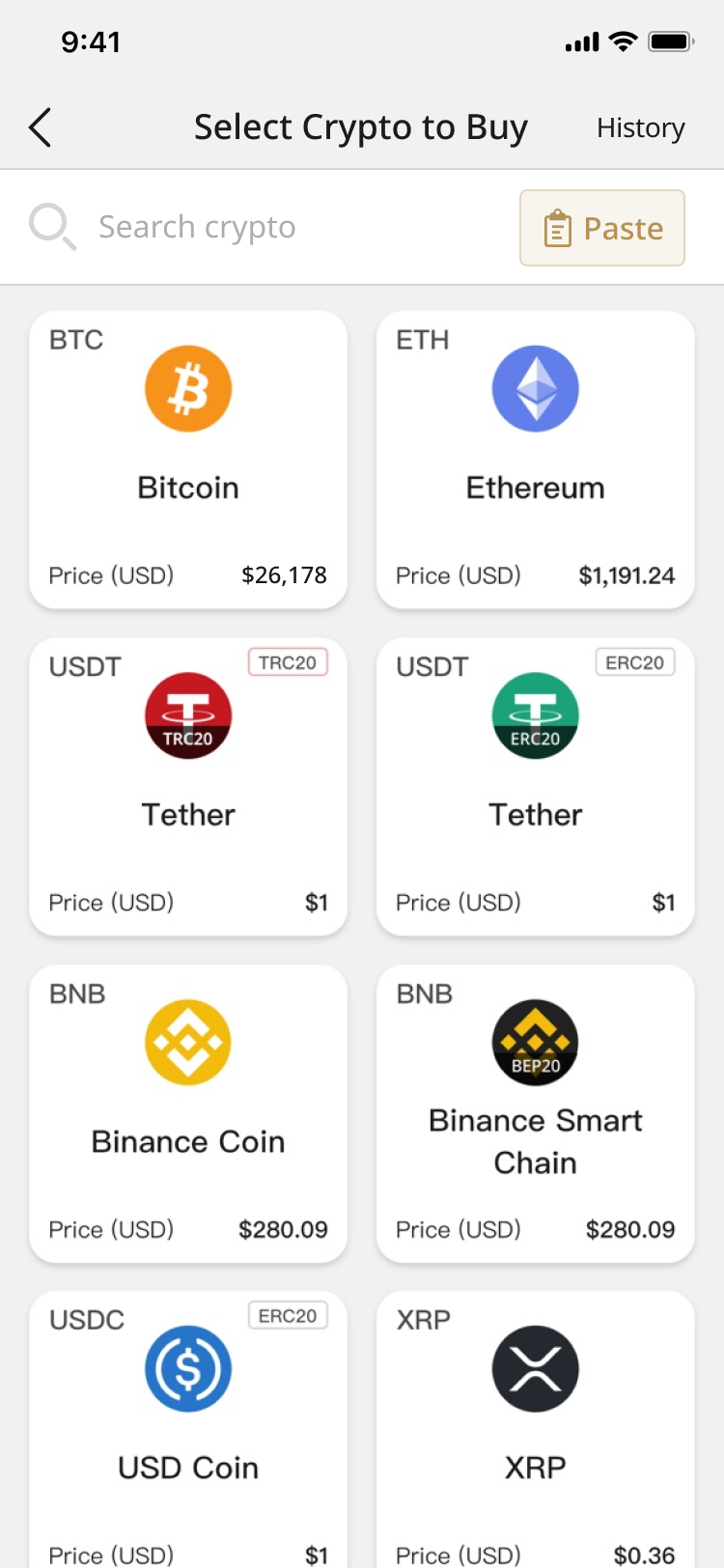Go back using the arrow
724x1568 pixels.
[40, 127]
